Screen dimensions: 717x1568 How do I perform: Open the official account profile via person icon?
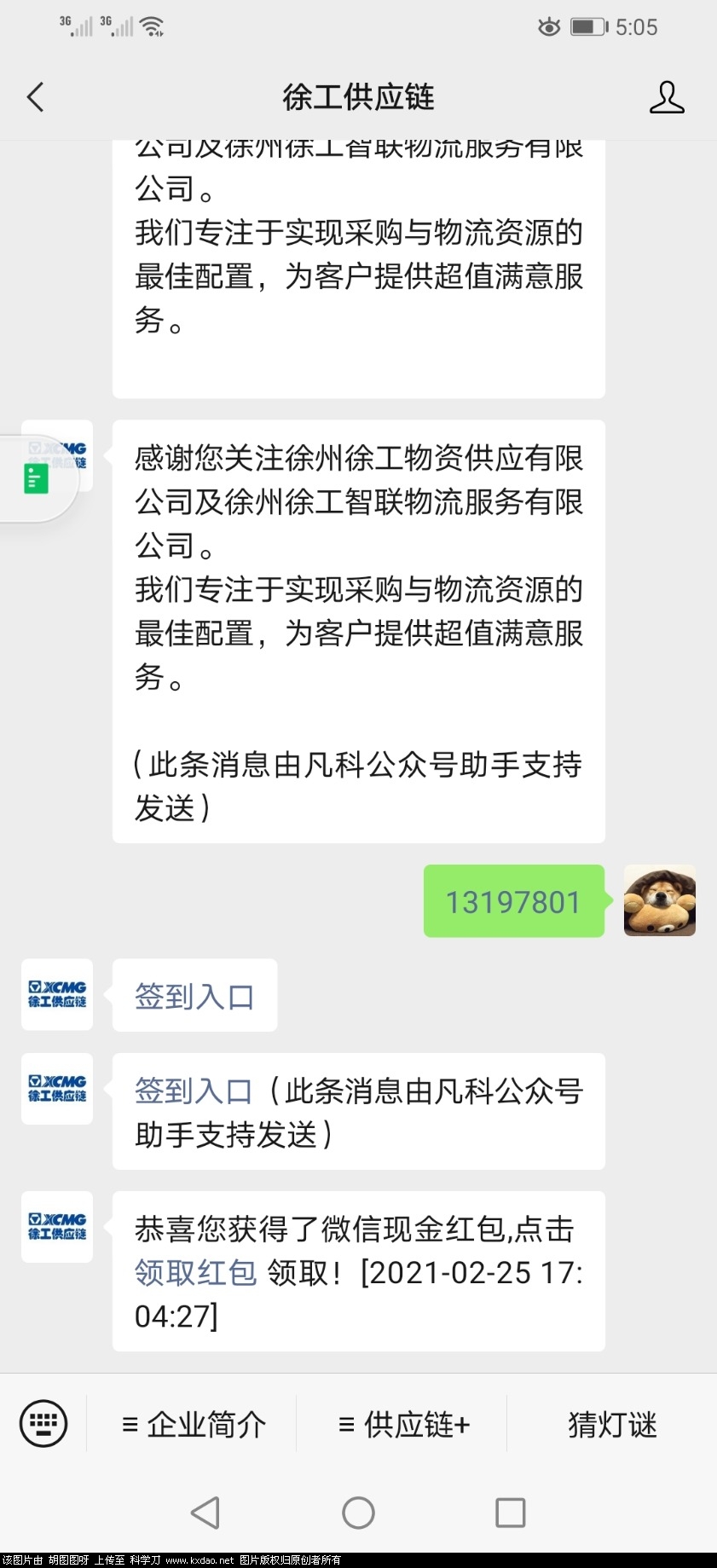[x=668, y=97]
